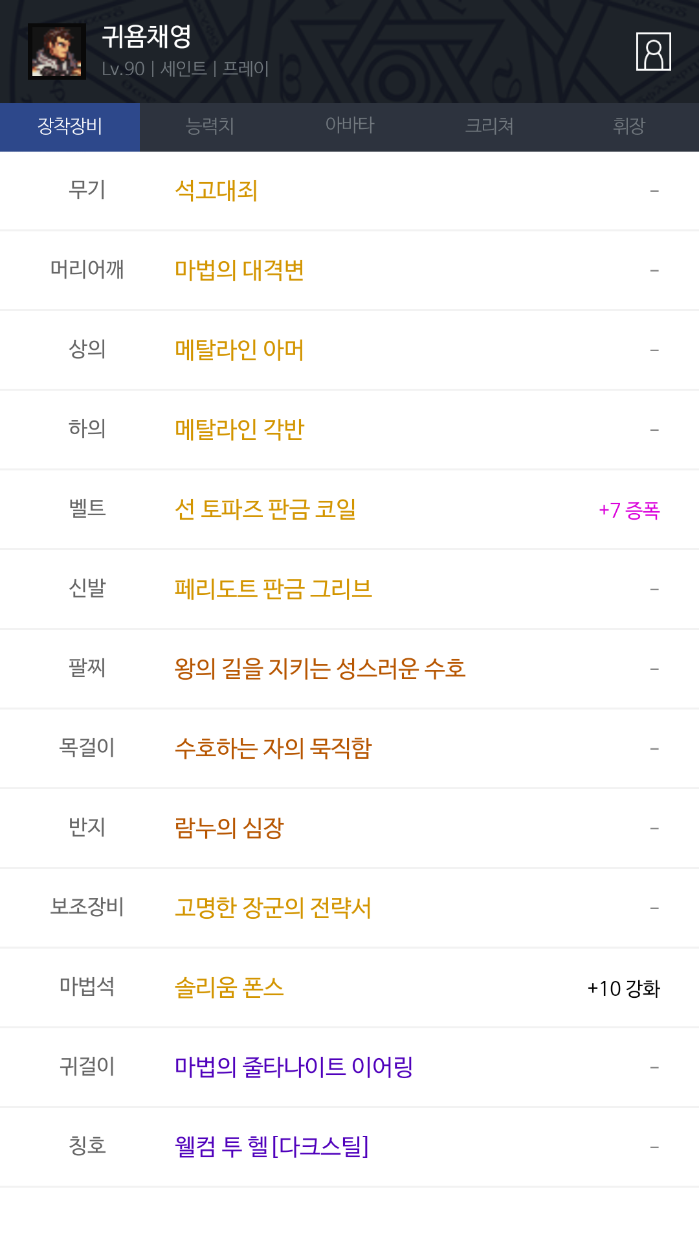699x1244 pixels.
Task: View 메탈라인 아머 top details
Action: click(x=239, y=350)
